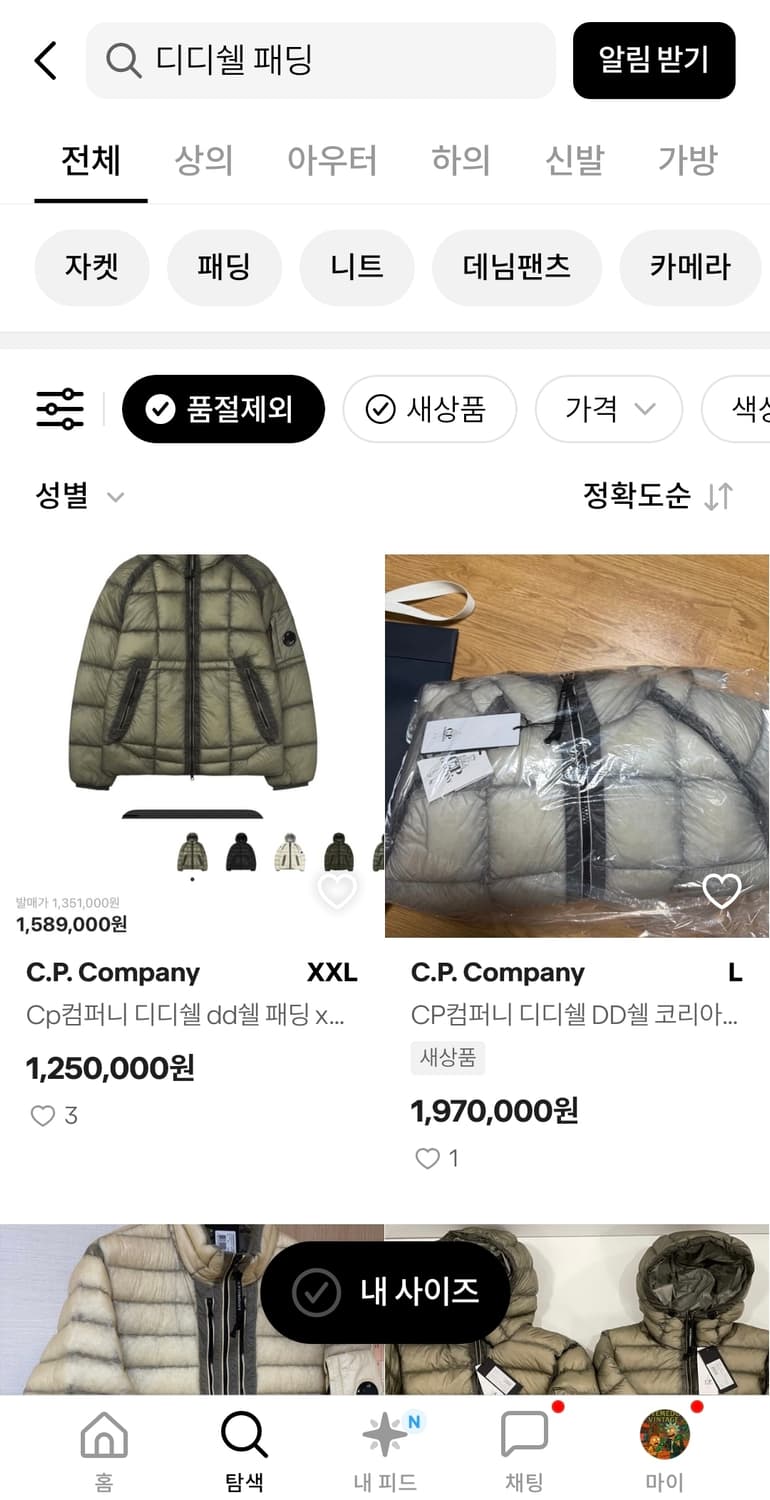Open the 가격 price dropdown
The image size is (770, 1500).
click(x=608, y=408)
